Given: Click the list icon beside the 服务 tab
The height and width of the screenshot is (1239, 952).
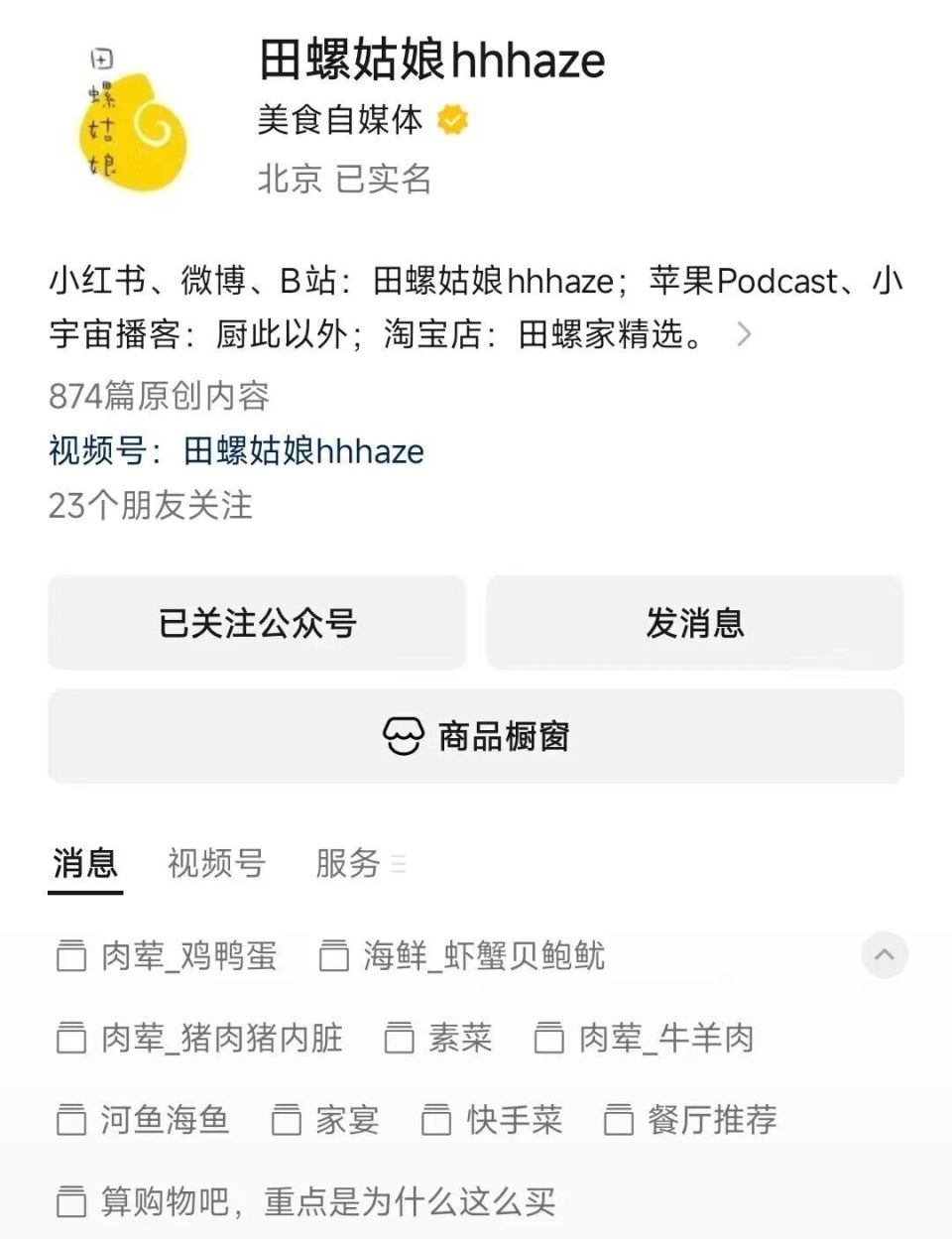Looking at the screenshot, I should (x=400, y=865).
